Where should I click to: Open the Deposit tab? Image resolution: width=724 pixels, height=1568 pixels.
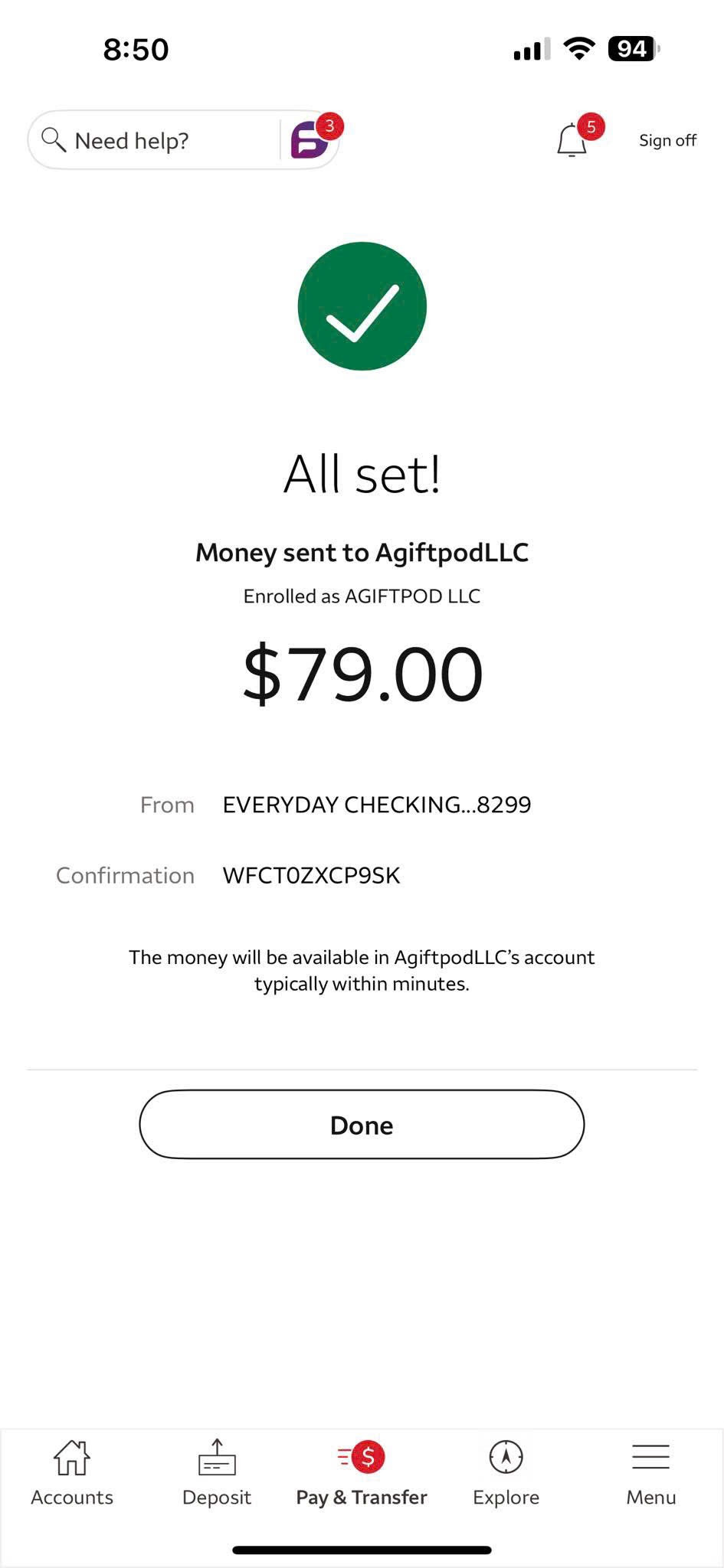[x=217, y=1474]
